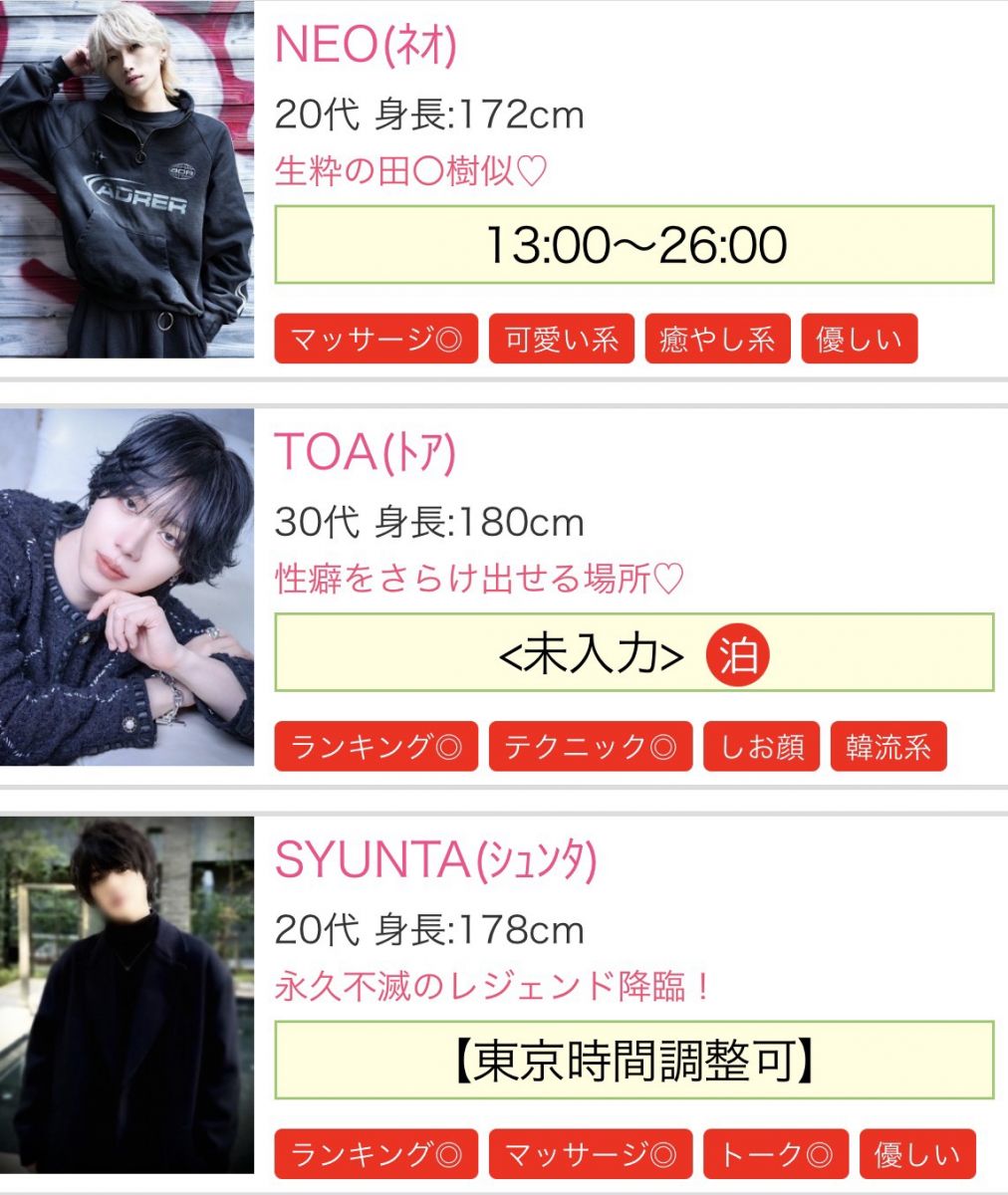Image resolution: width=1008 pixels, height=1195 pixels.
Task: Open NEO(ネオ) profile name link
Action: tap(366, 46)
